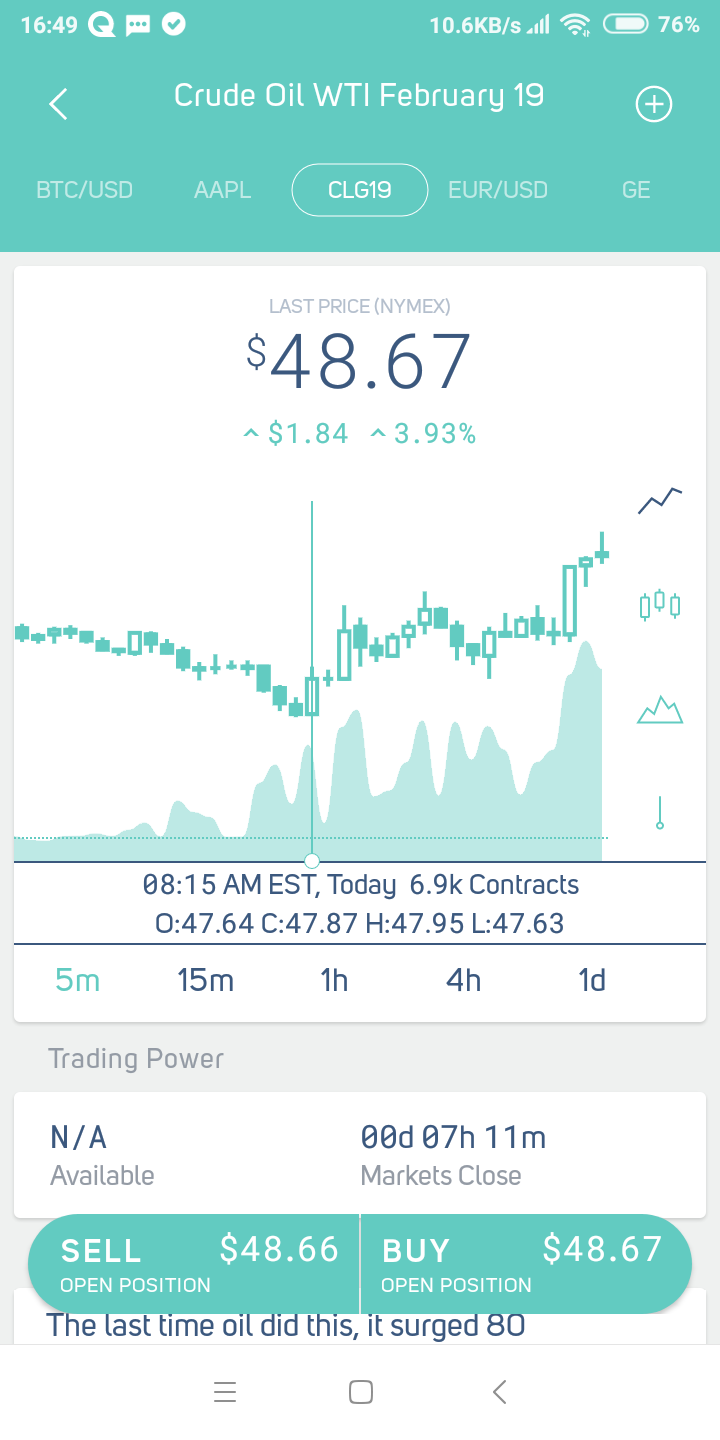
Task: Select the AAPL ticker tab
Action: (x=222, y=190)
